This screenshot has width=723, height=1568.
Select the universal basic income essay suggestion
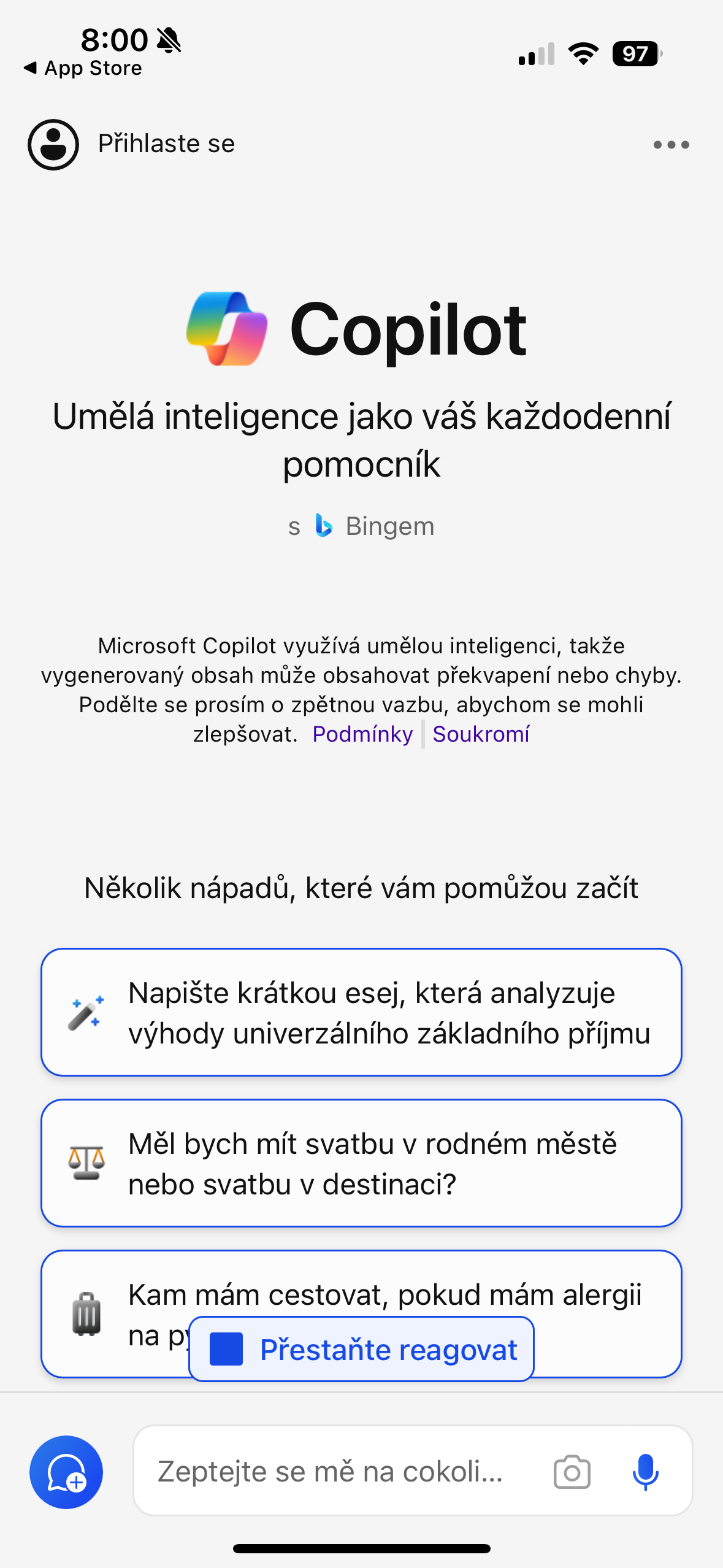pyautogui.click(x=361, y=1012)
